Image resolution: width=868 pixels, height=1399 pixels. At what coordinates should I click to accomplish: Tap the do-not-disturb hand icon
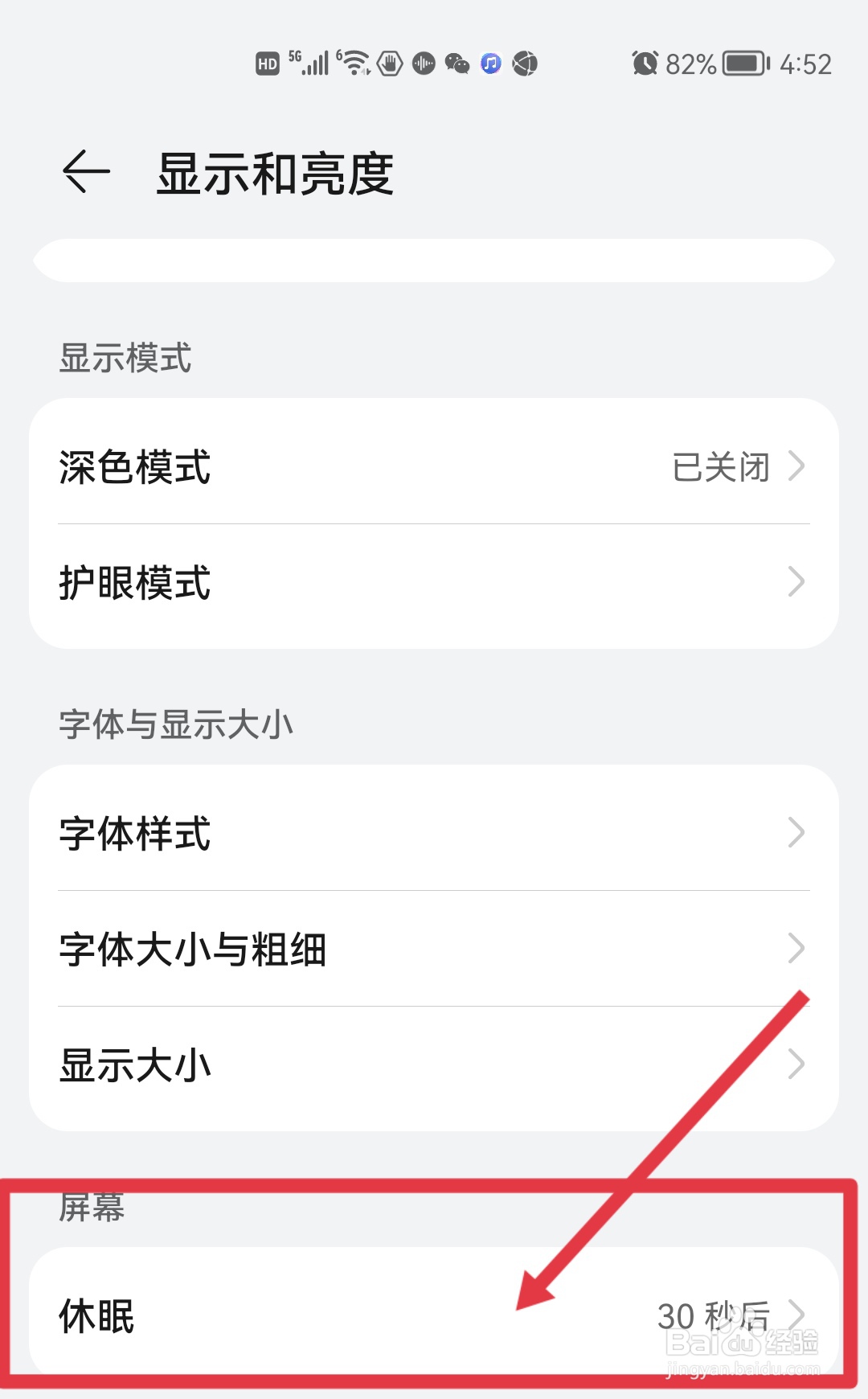pyautogui.click(x=388, y=64)
